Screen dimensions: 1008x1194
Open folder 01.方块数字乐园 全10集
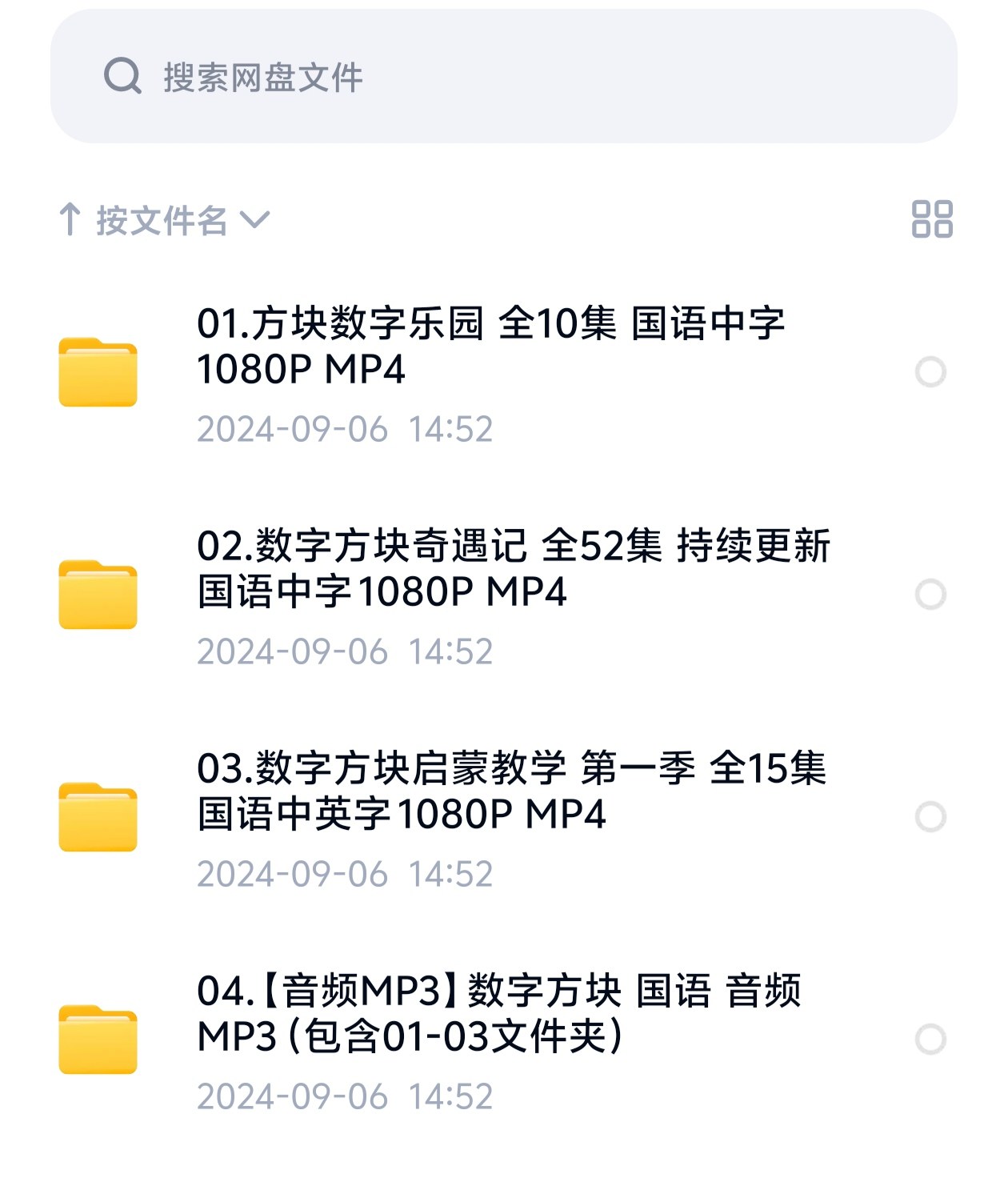tap(490, 347)
